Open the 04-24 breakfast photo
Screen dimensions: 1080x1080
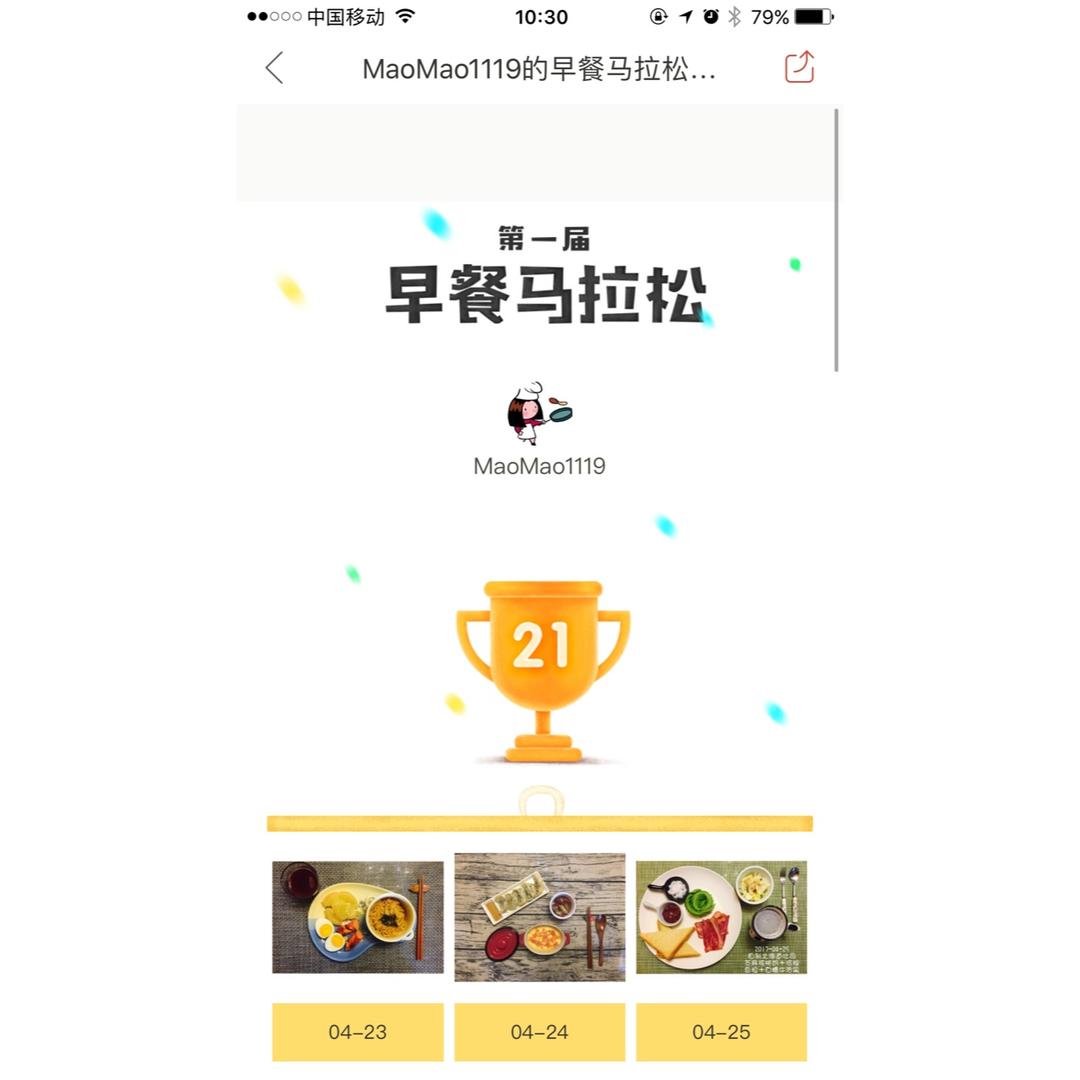(540, 917)
